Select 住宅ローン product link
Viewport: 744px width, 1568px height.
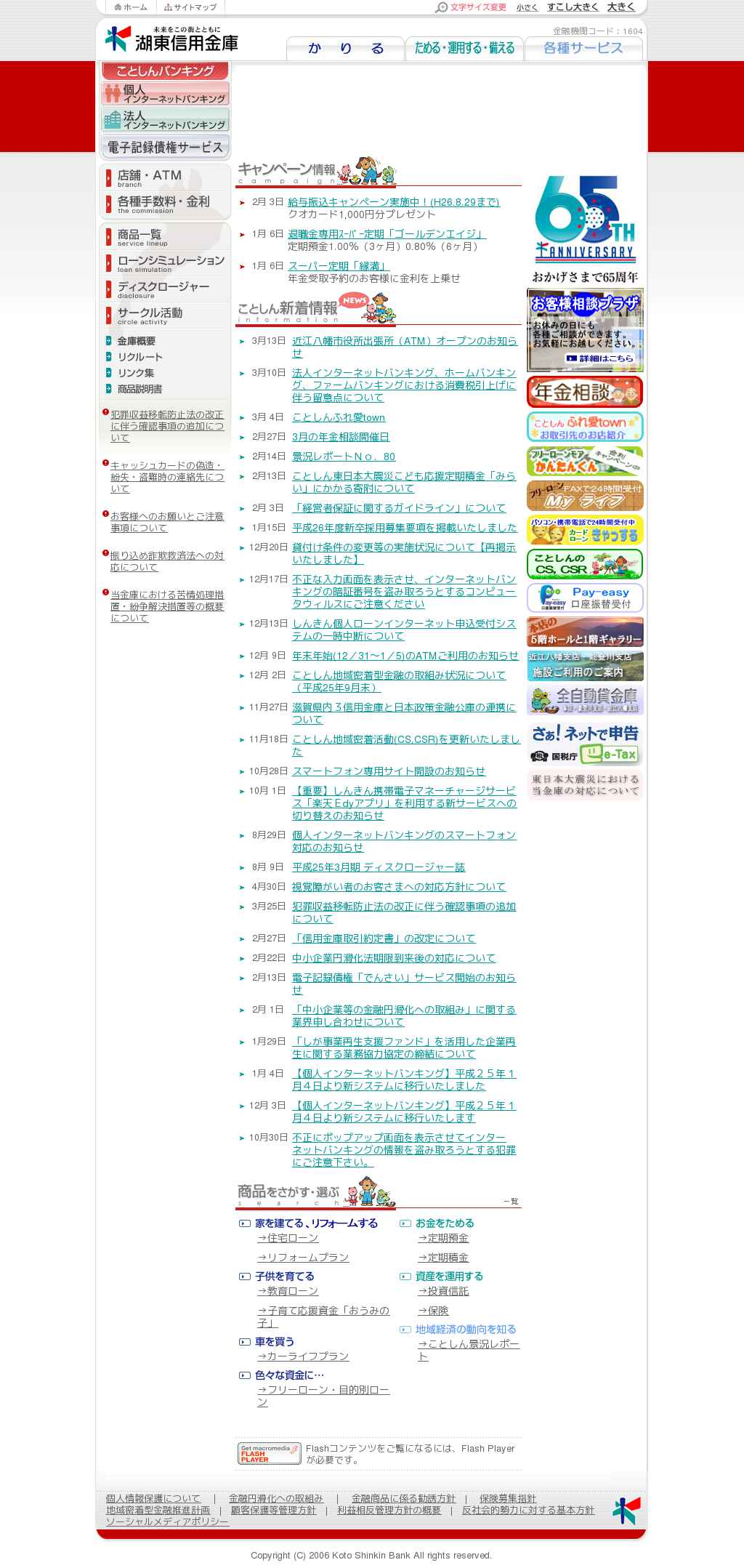coord(288,1238)
